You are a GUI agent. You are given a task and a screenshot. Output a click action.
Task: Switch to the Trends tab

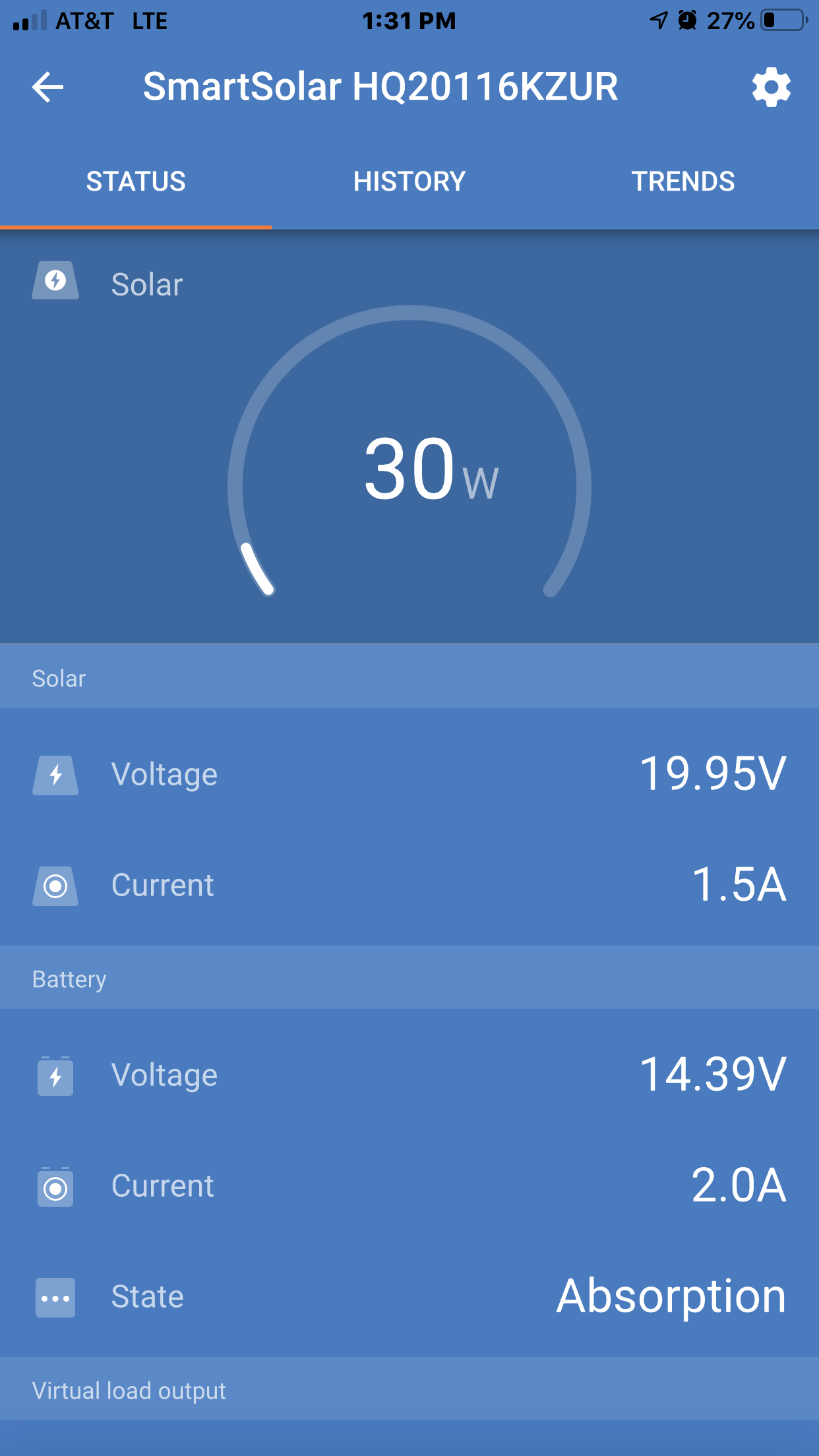pos(682,181)
